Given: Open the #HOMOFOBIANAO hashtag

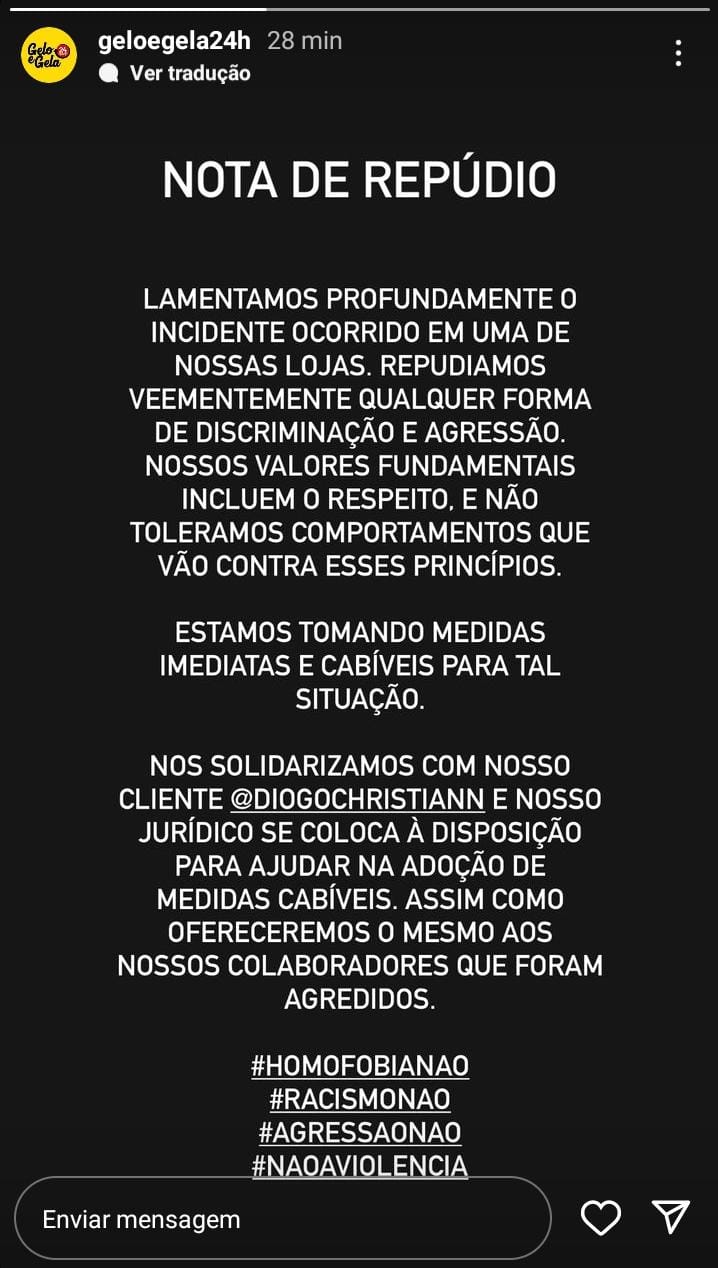Looking at the screenshot, I should [x=359, y=1066].
